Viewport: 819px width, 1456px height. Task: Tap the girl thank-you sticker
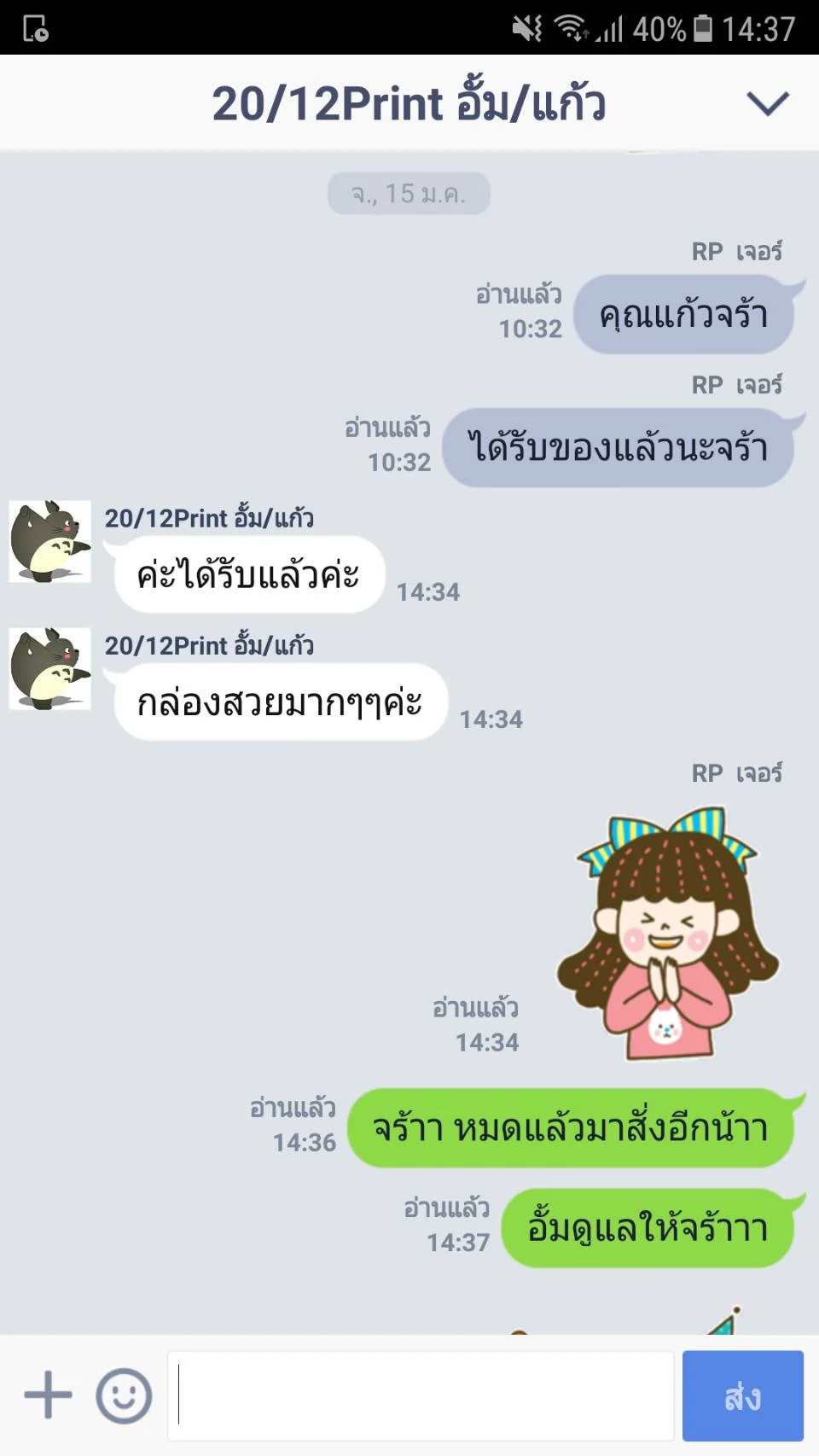tap(667, 935)
